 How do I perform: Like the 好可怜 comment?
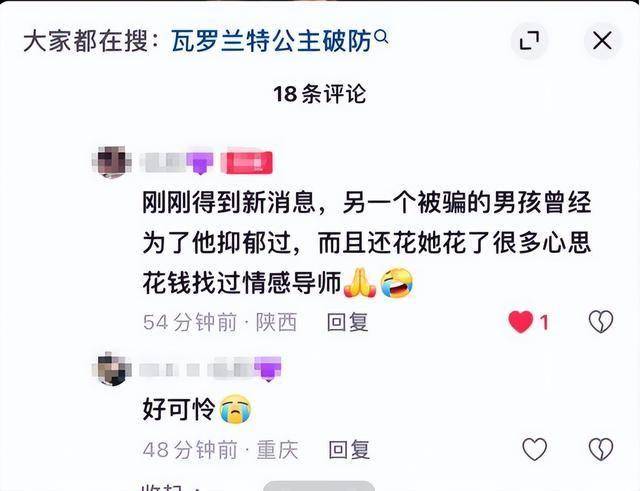pyautogui.click(x=535, y=449)
